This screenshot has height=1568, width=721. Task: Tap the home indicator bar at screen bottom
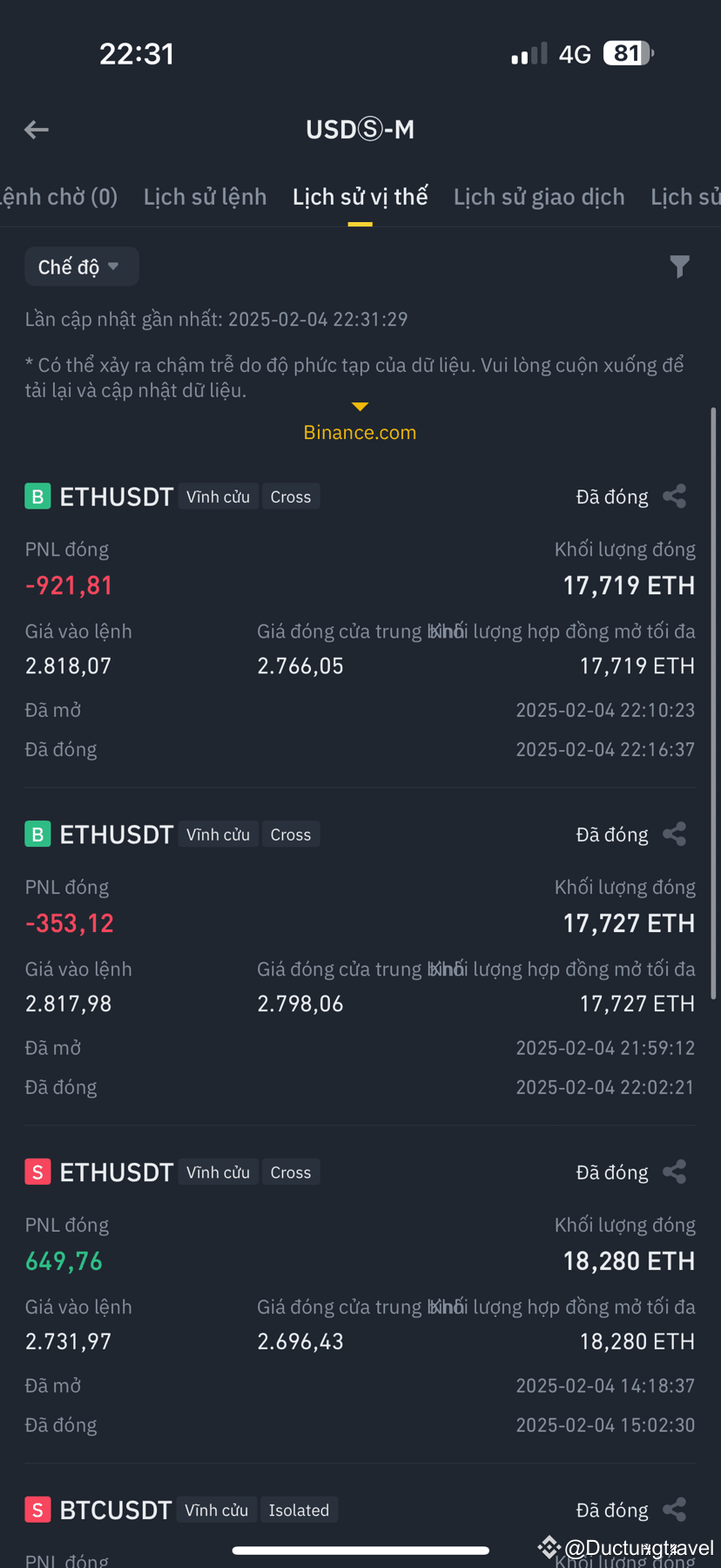click(360, 1543)
